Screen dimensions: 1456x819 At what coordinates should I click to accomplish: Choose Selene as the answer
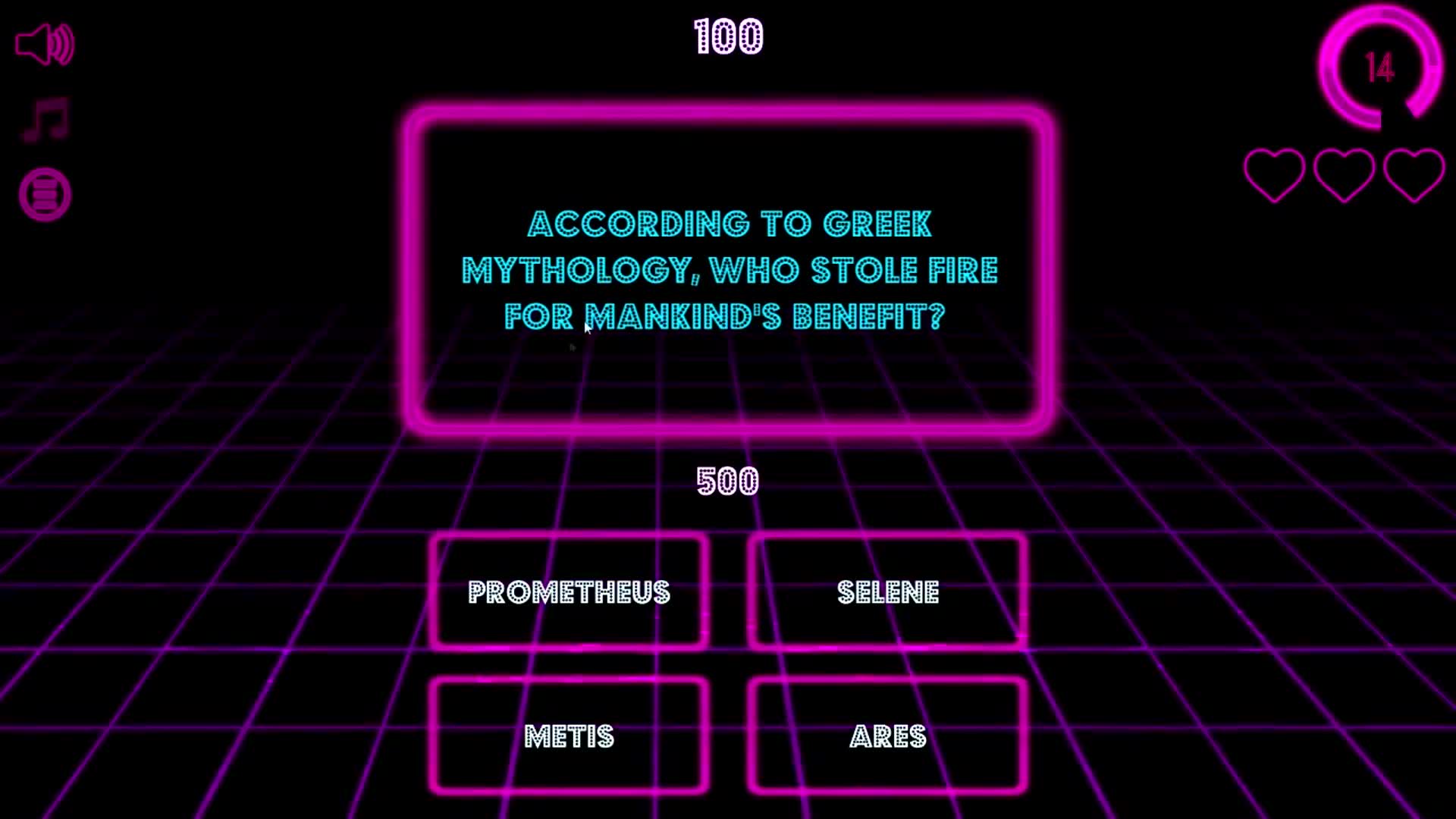(887, 591)
